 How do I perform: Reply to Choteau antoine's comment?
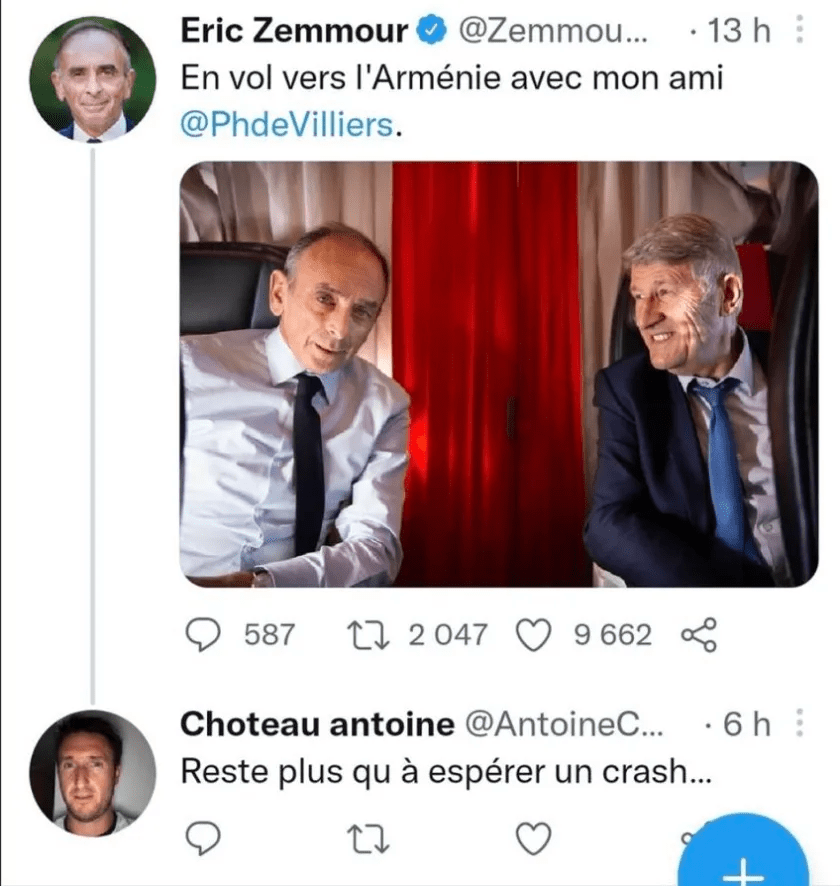tap(205, 835)
